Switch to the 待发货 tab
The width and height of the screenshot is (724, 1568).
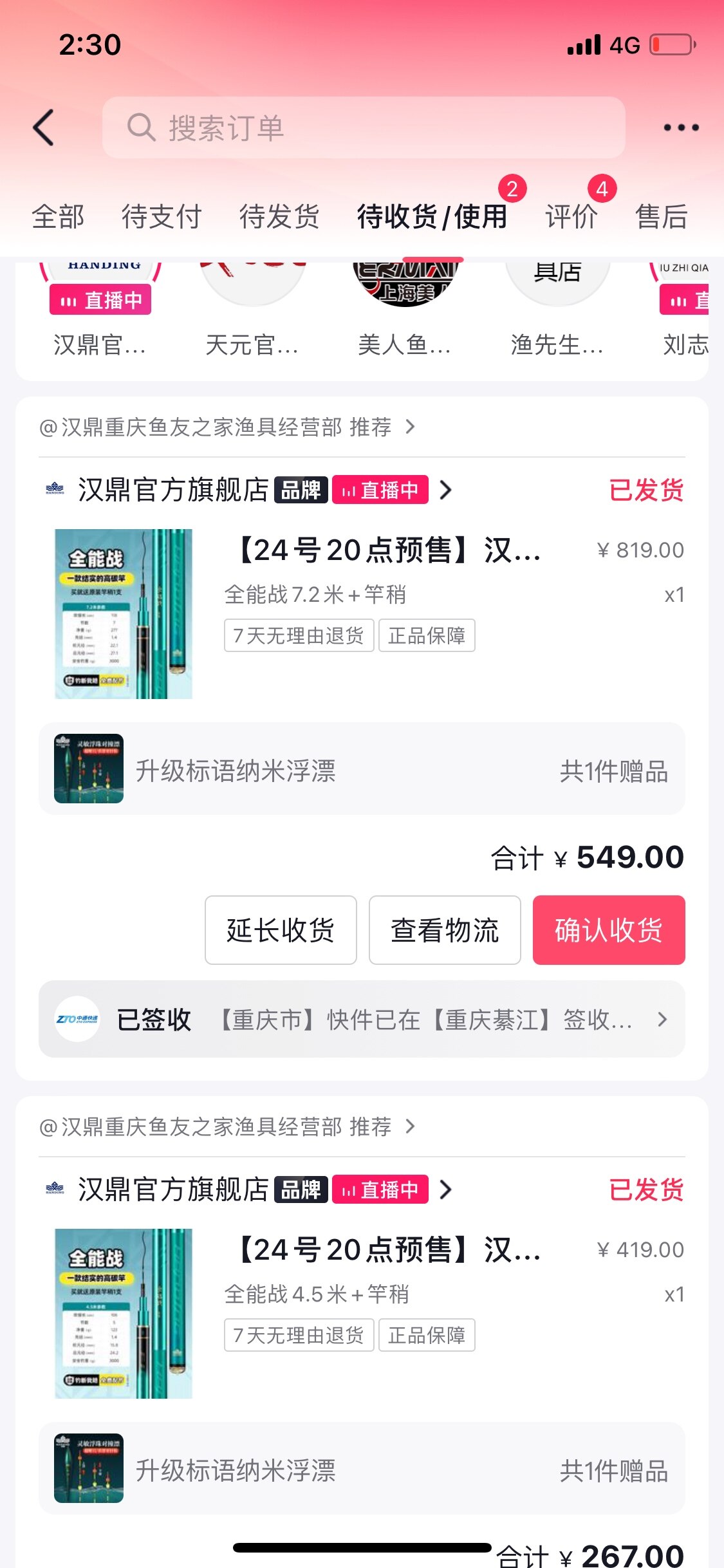pyautogui.click(x=279, y=216)
